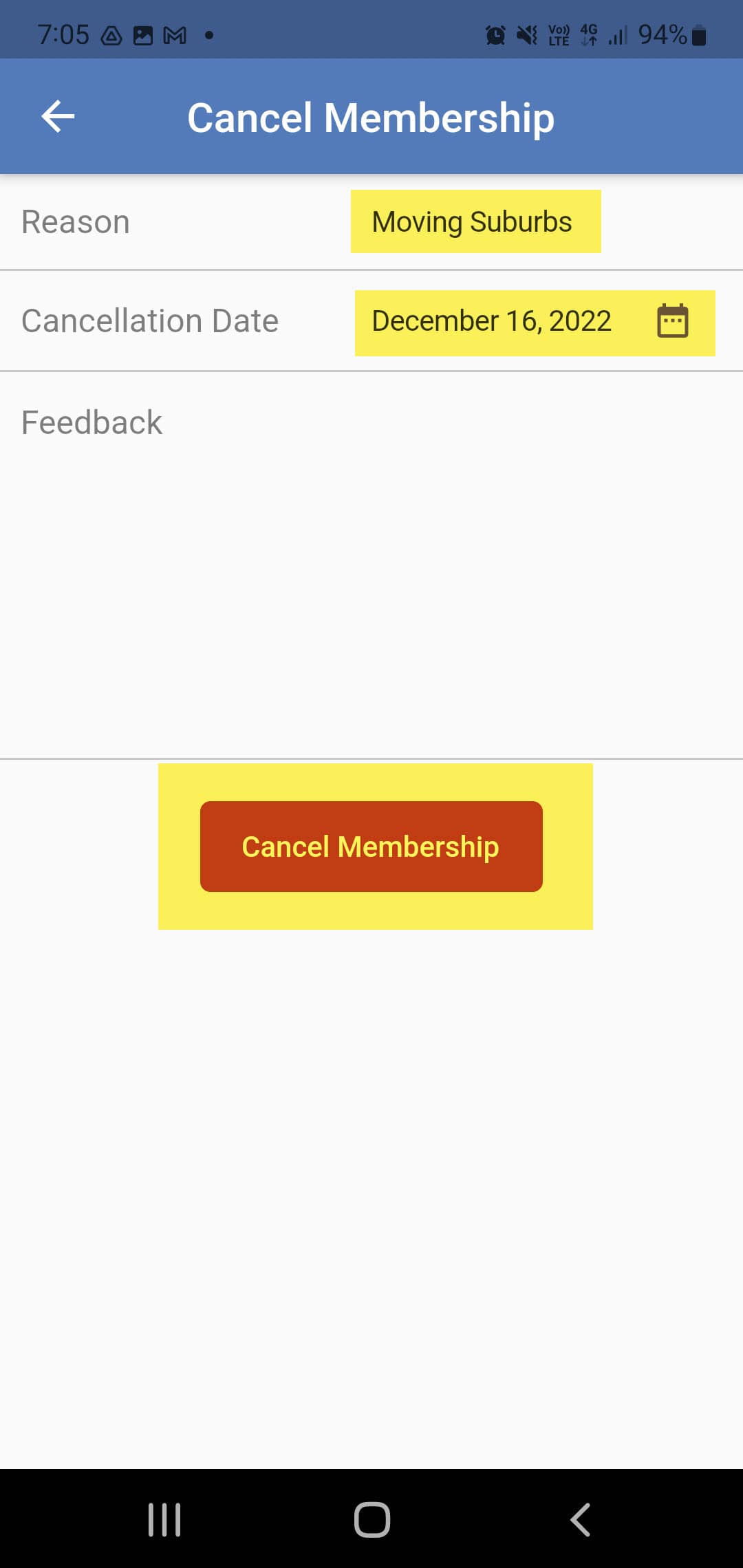Image resolution: width=743 pixels, height=1568 pixels.
Task: Tap the 4G network status icon
Action: 588,34
